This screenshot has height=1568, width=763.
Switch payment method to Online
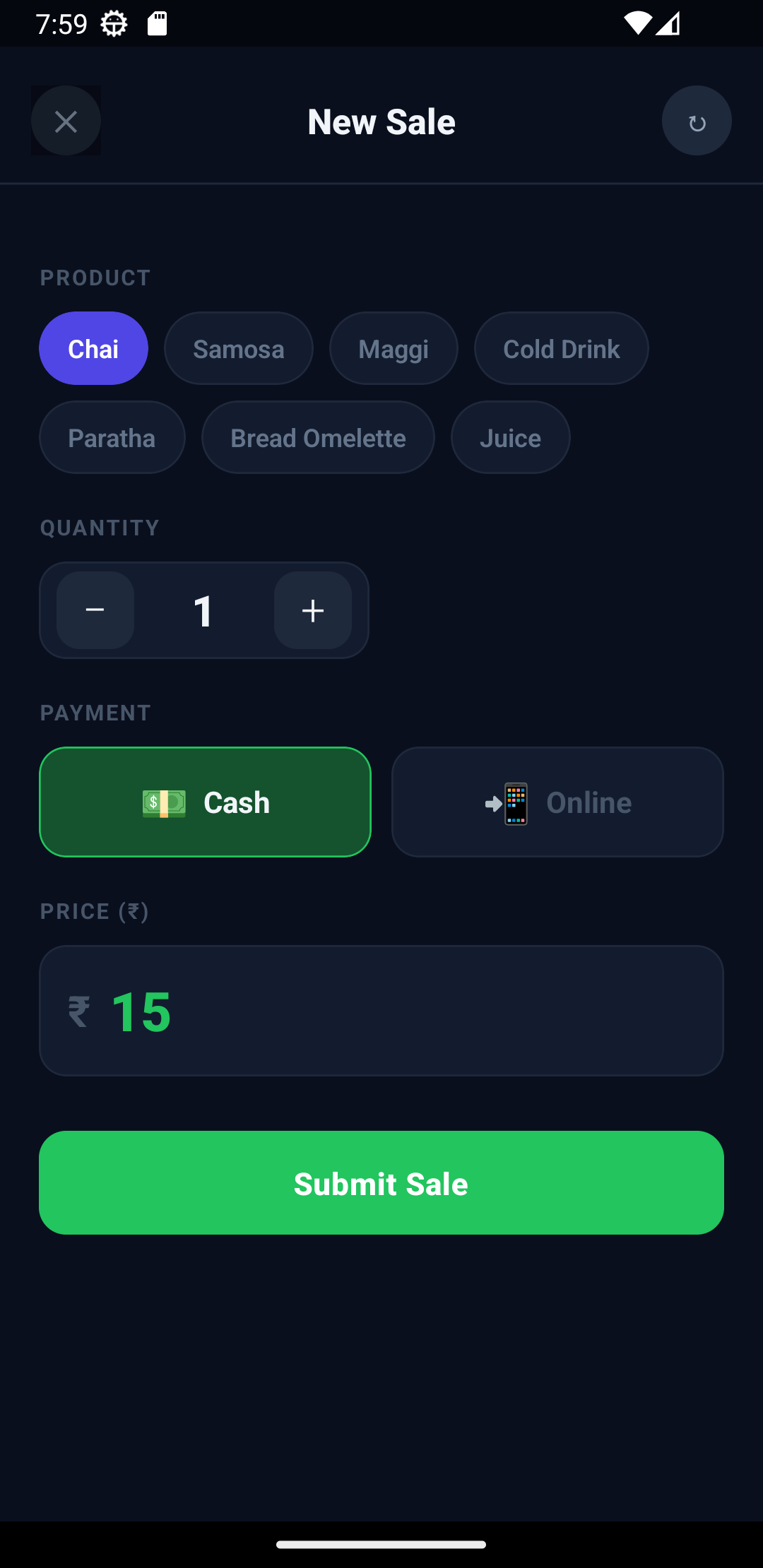click(557, 802)
